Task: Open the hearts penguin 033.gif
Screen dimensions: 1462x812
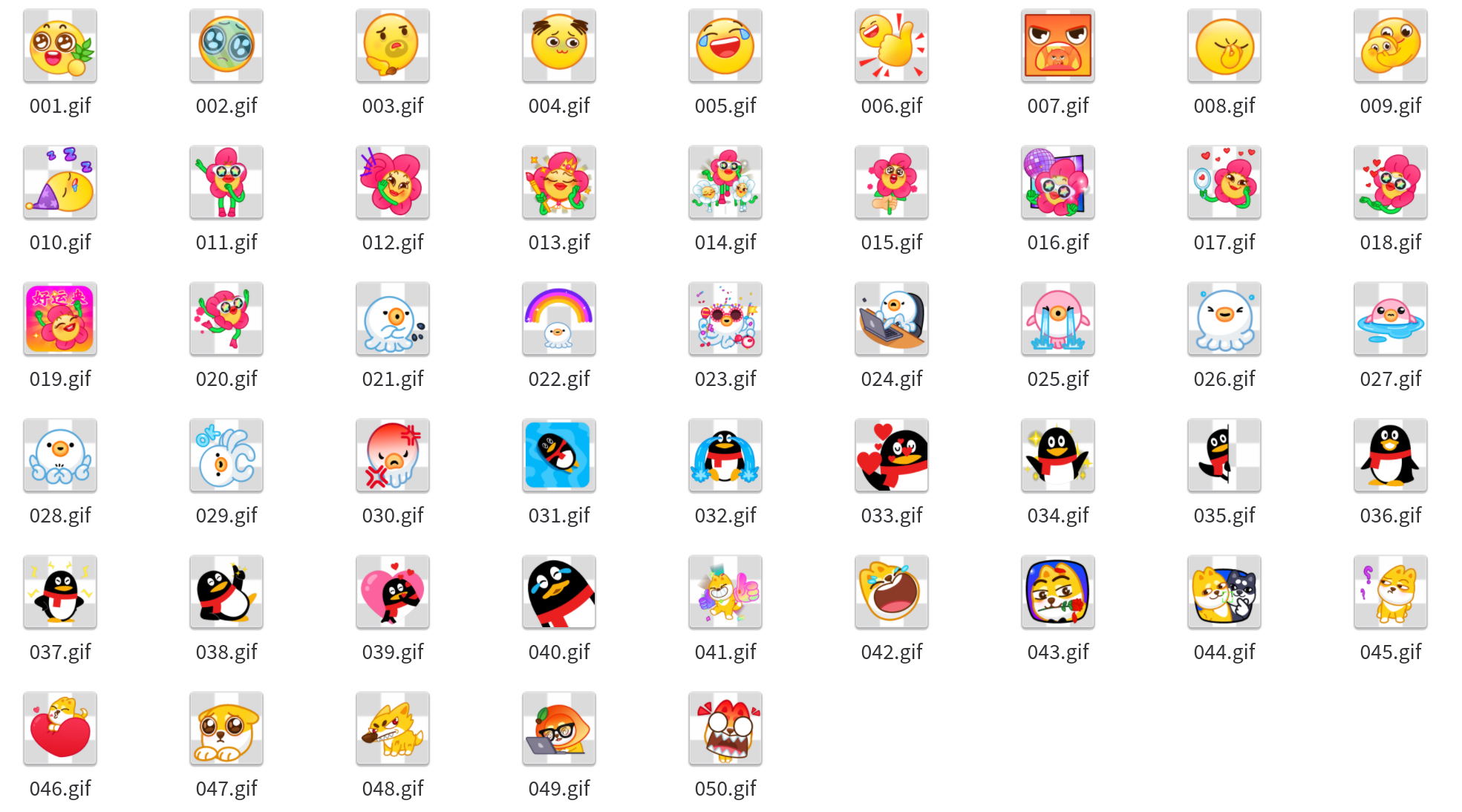Action: (x=892, y=456)
